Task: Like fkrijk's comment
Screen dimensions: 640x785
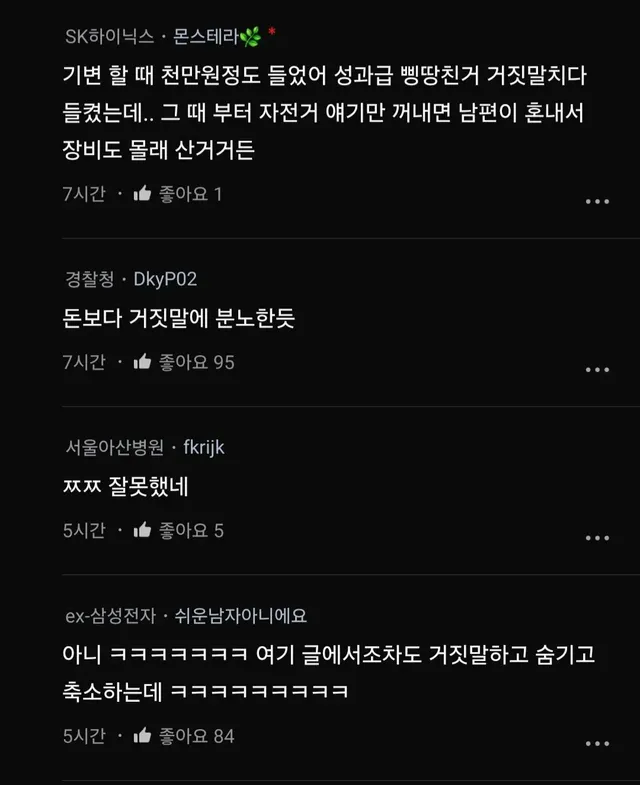Action: click(x=142, y=530)
